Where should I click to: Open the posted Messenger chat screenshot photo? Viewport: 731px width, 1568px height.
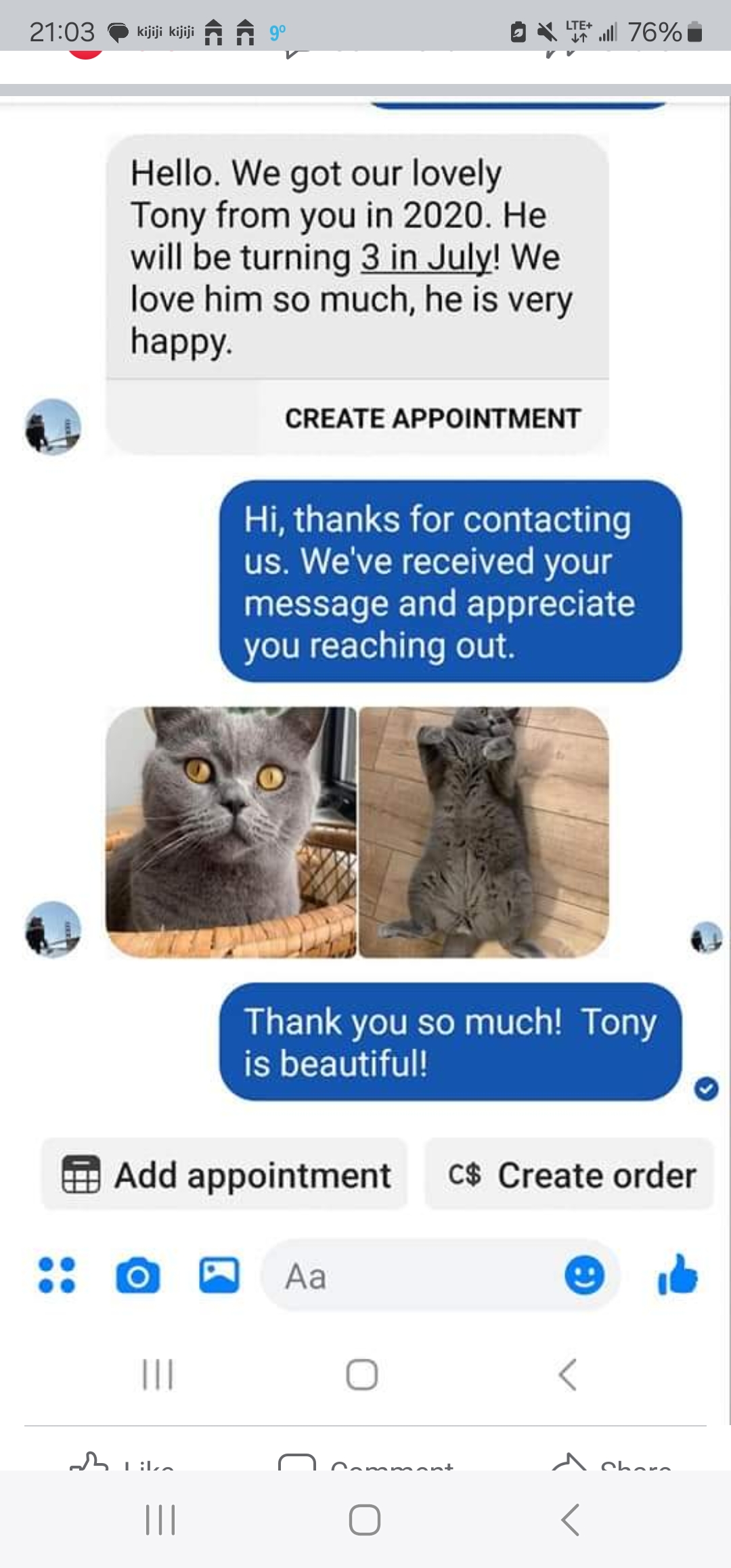click(365, 745)
